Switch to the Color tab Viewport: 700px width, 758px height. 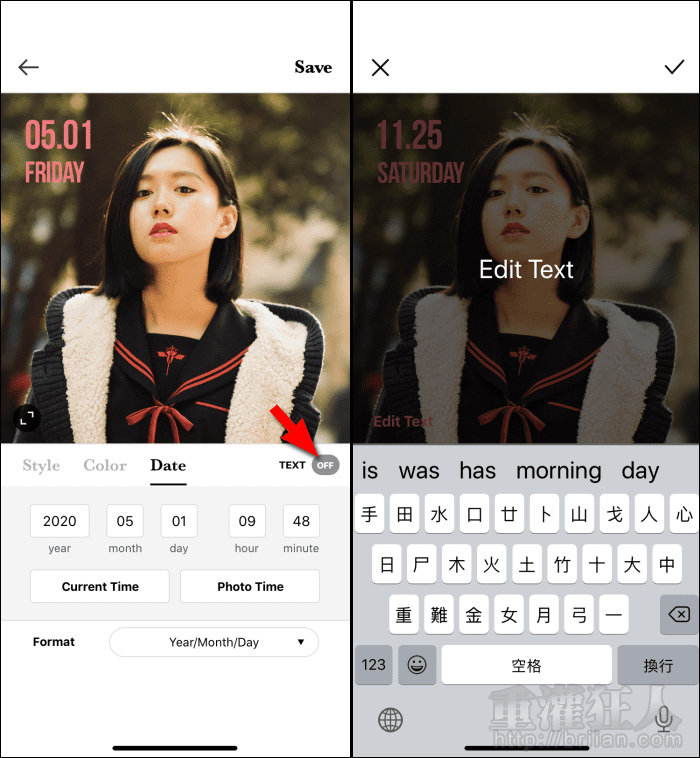[x=105, y=465]
